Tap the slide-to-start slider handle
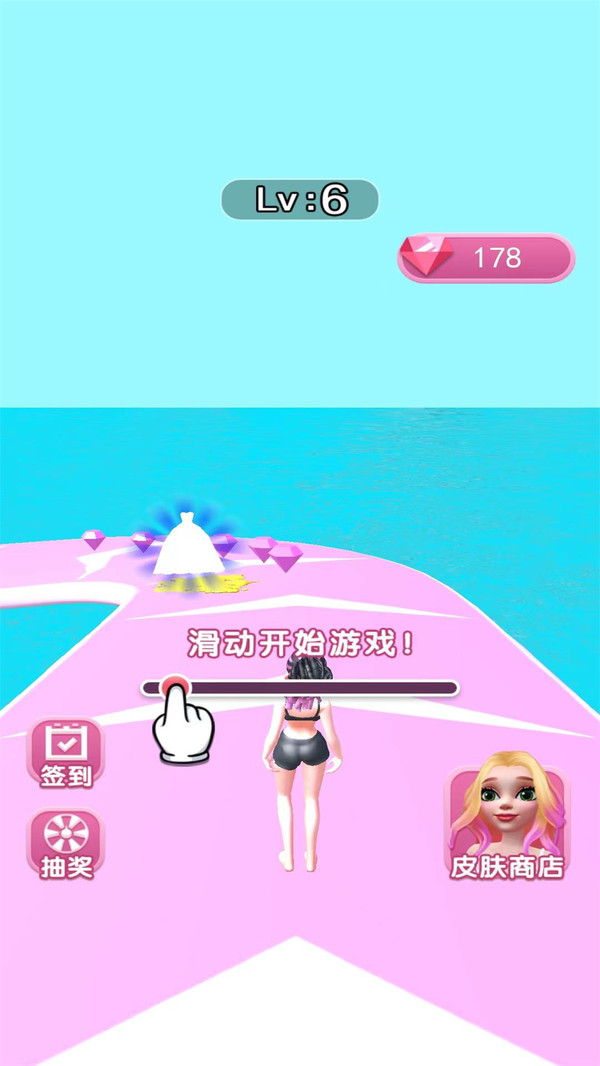 pyautogui.click(x=176, y=688)
